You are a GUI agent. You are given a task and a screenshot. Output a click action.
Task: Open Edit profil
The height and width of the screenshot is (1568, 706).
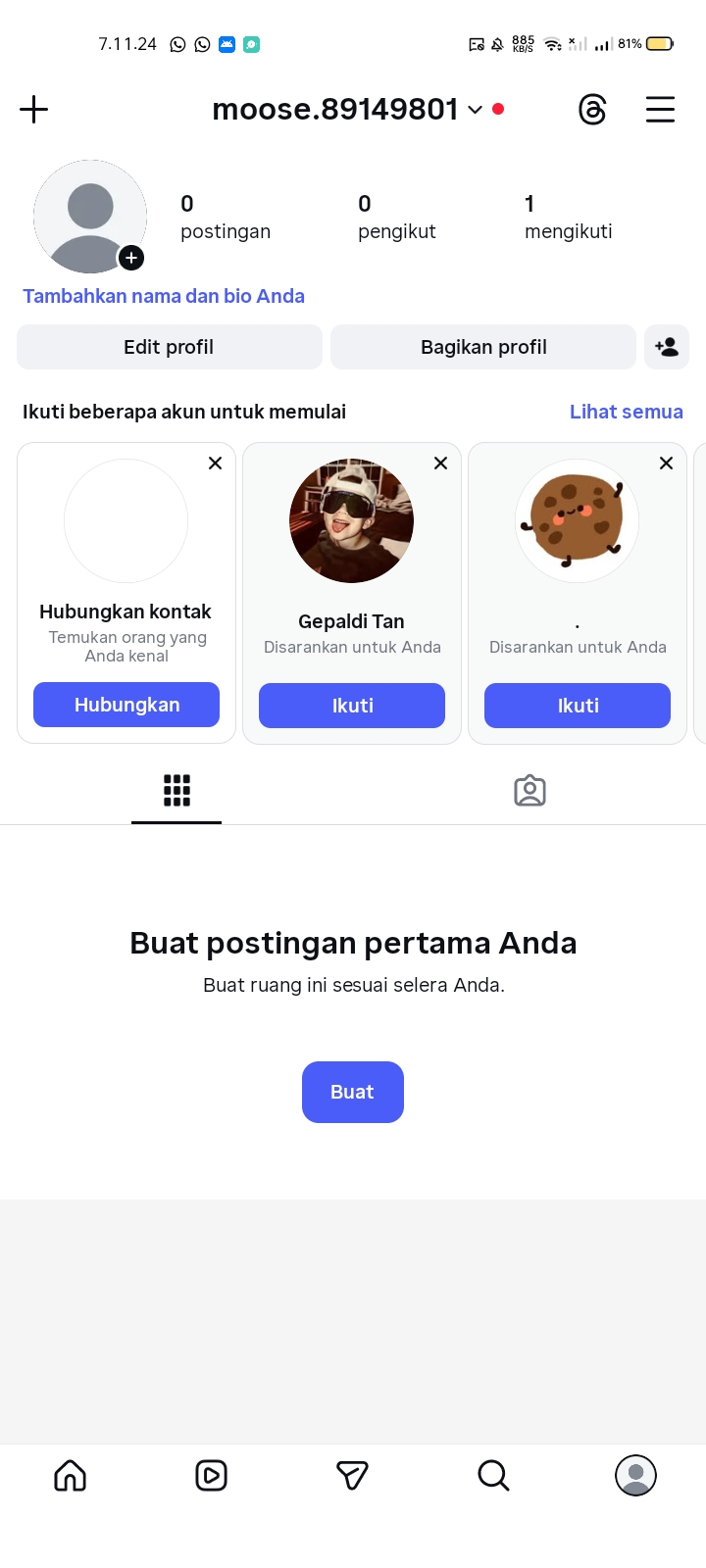click(169, 347)
